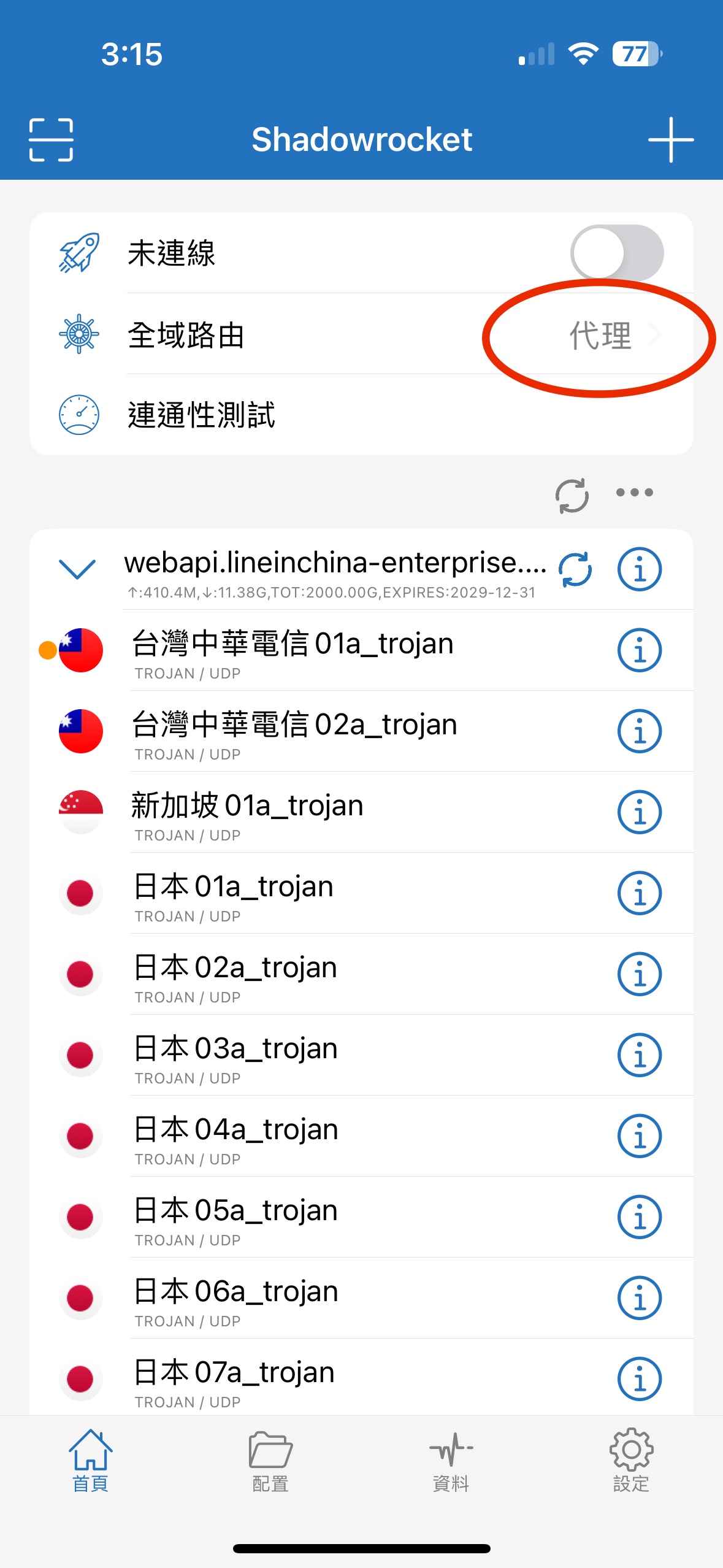Open info for webapi subscription

click(x=640, y=569)
